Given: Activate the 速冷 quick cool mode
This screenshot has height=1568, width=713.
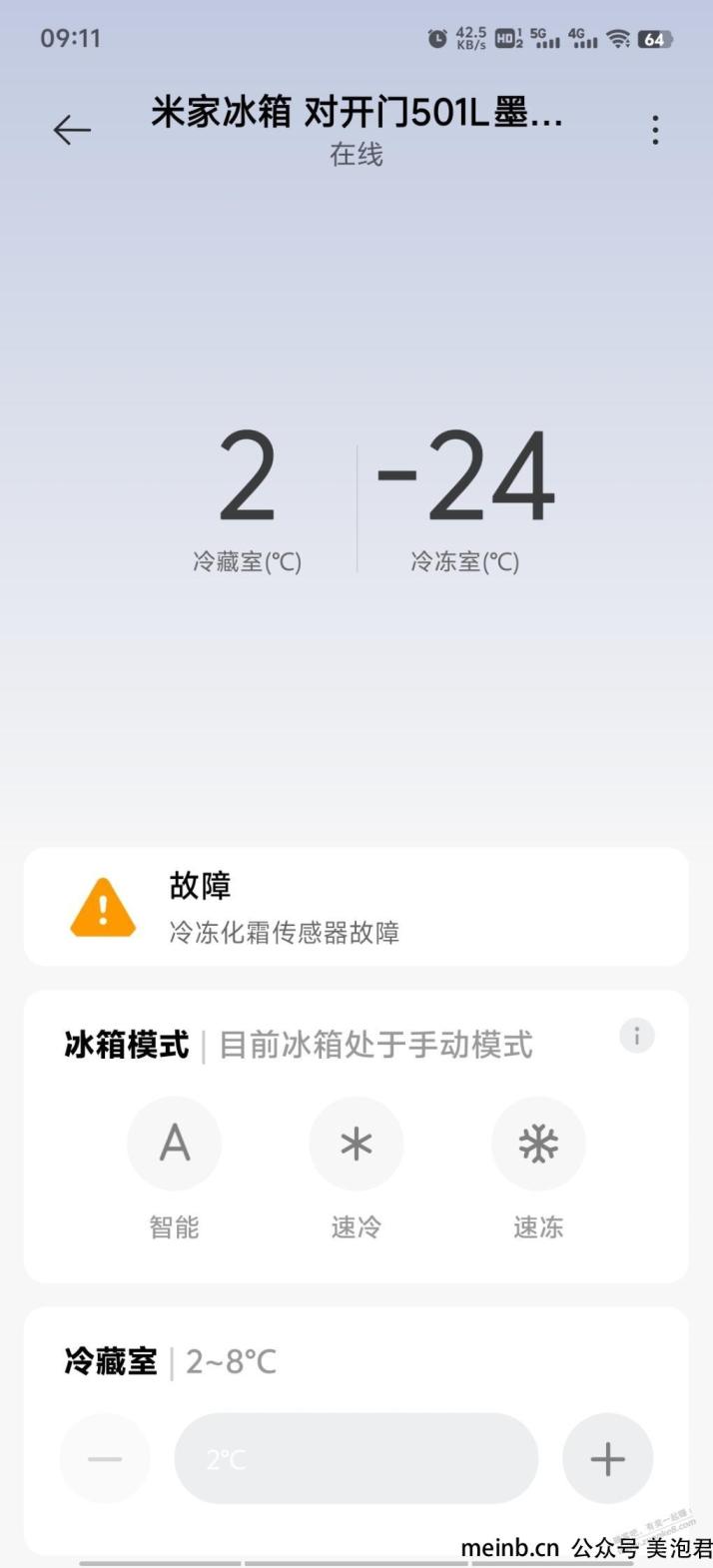Looking at the screenshot, I should 356,1144.
